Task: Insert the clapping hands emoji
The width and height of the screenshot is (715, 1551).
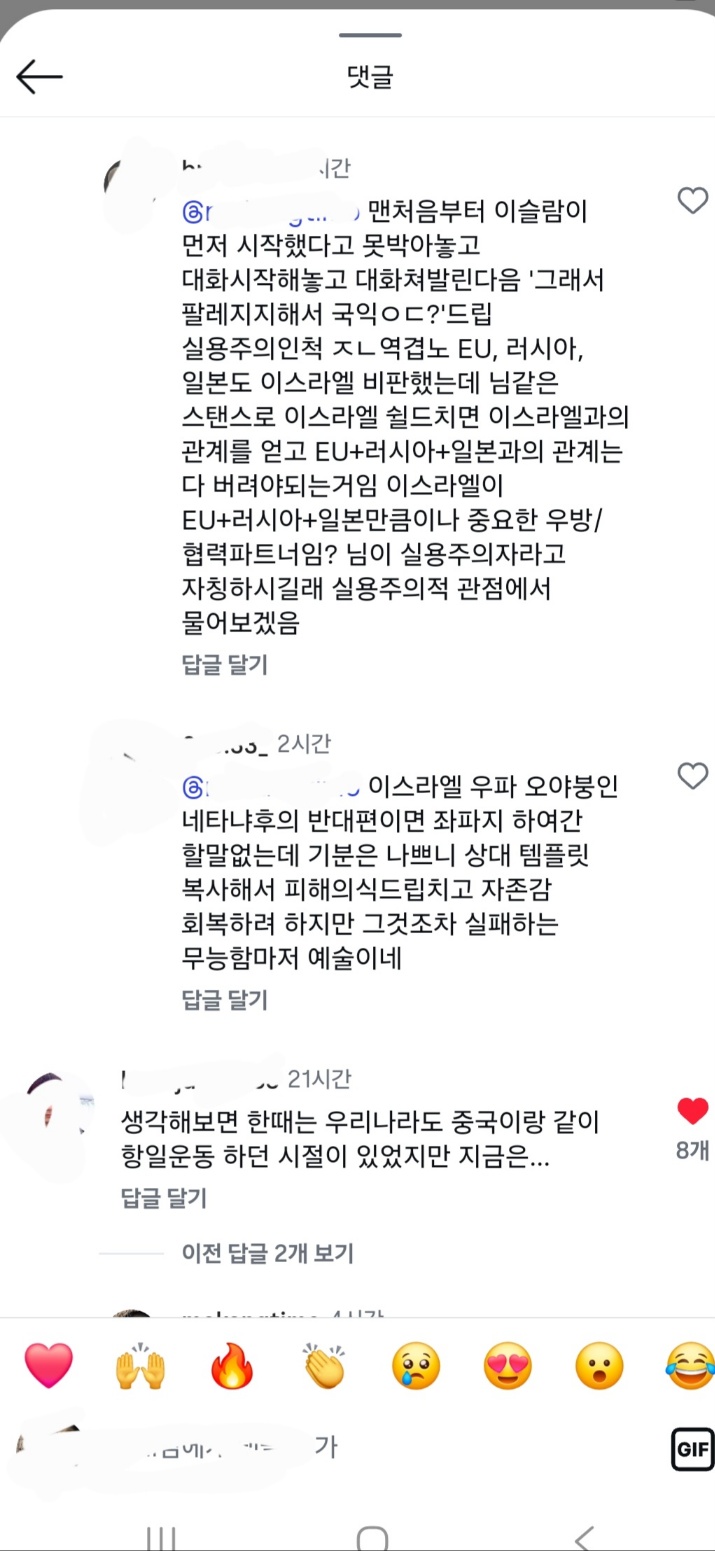Action: coord(324,1365)
